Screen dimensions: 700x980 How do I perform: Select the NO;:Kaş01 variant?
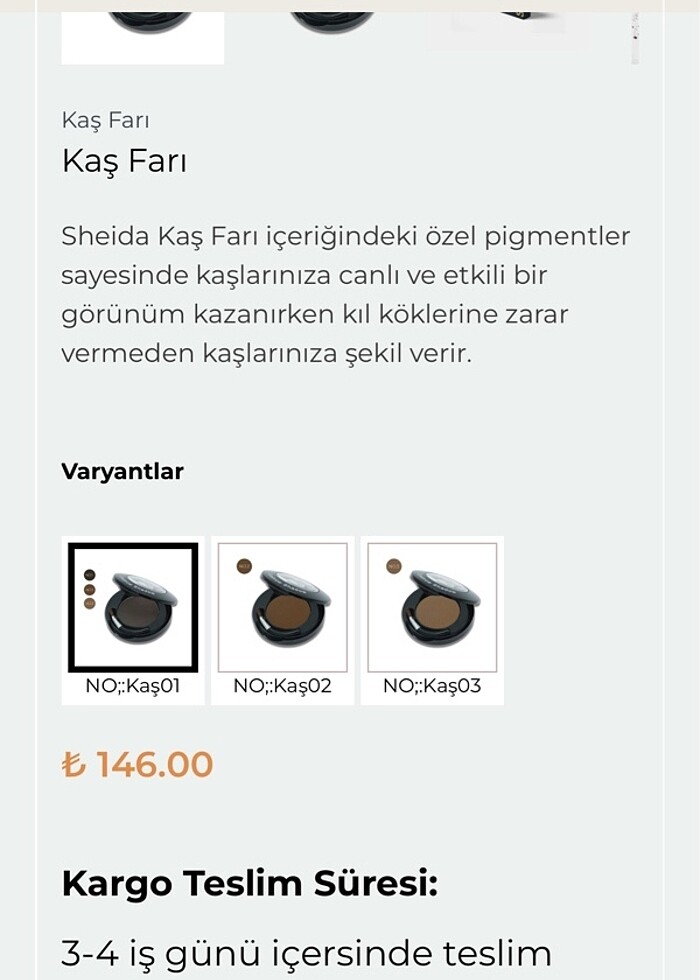pos(133,608)
